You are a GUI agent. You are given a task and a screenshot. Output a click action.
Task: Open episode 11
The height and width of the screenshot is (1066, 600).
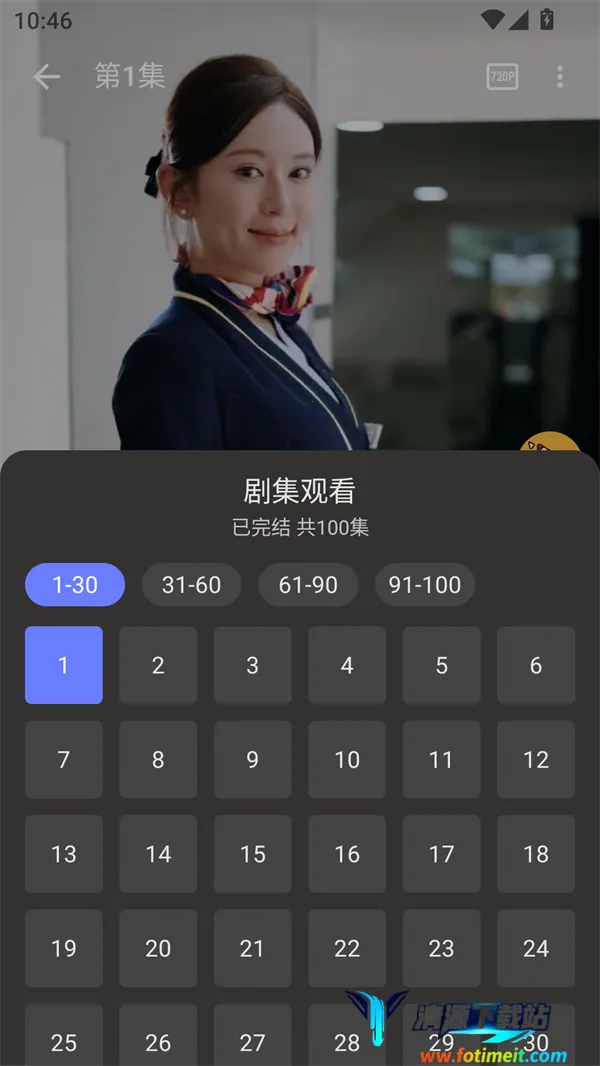441,759
